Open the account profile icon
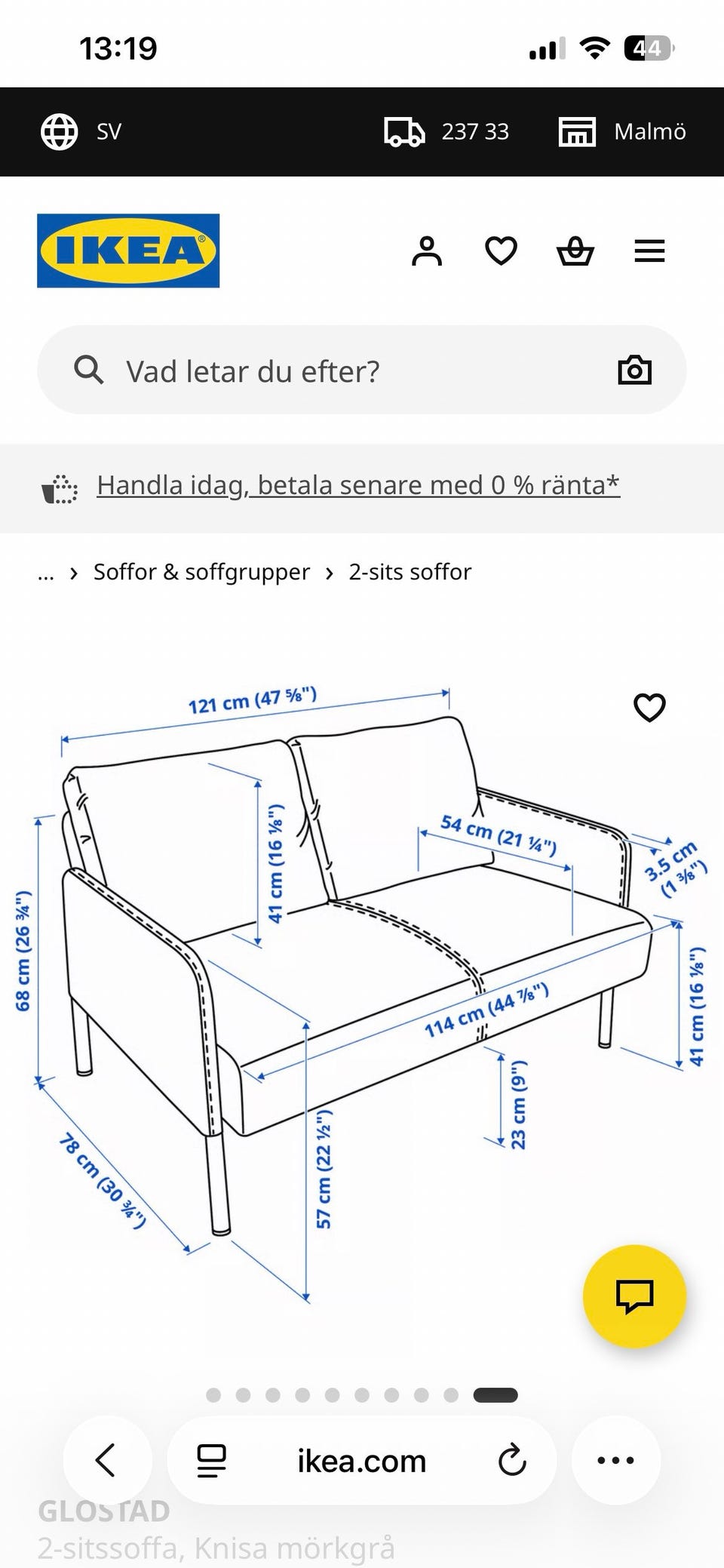Viewport: 724px width, 1568px height. coord(427,251)
